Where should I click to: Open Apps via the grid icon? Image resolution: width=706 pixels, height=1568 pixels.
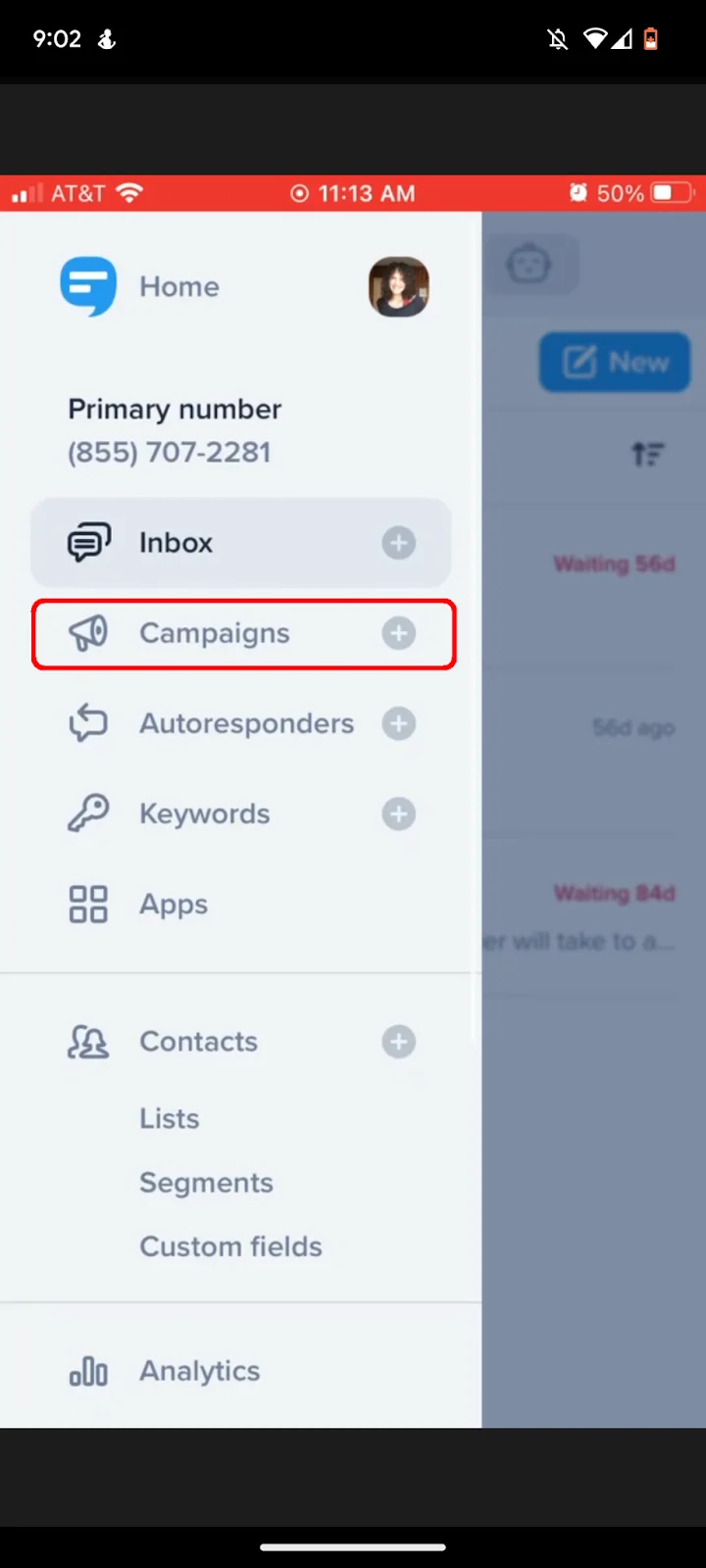click(x=88, y=904)
